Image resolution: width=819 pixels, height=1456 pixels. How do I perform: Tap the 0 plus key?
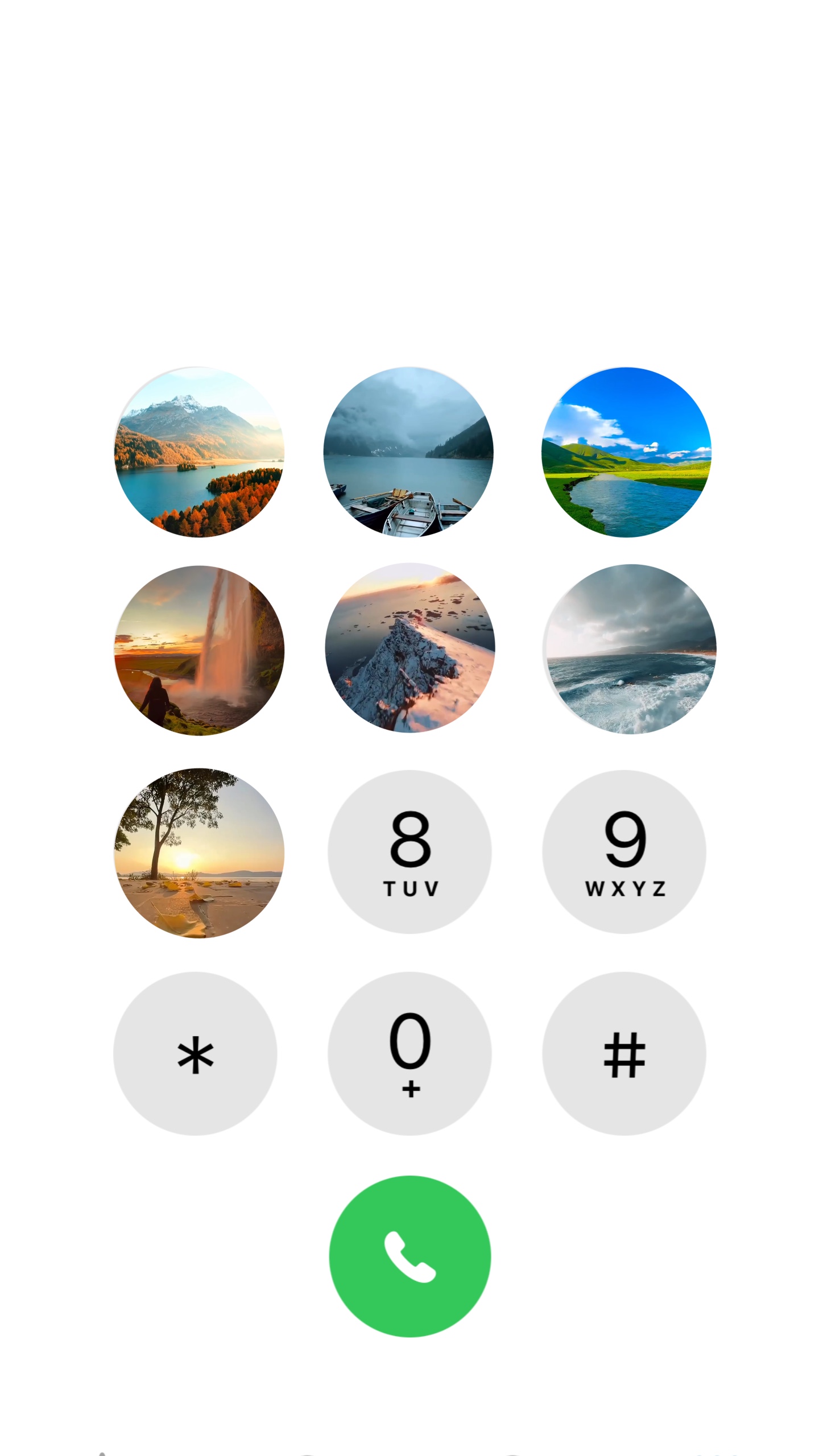[x=409, y=1054]
